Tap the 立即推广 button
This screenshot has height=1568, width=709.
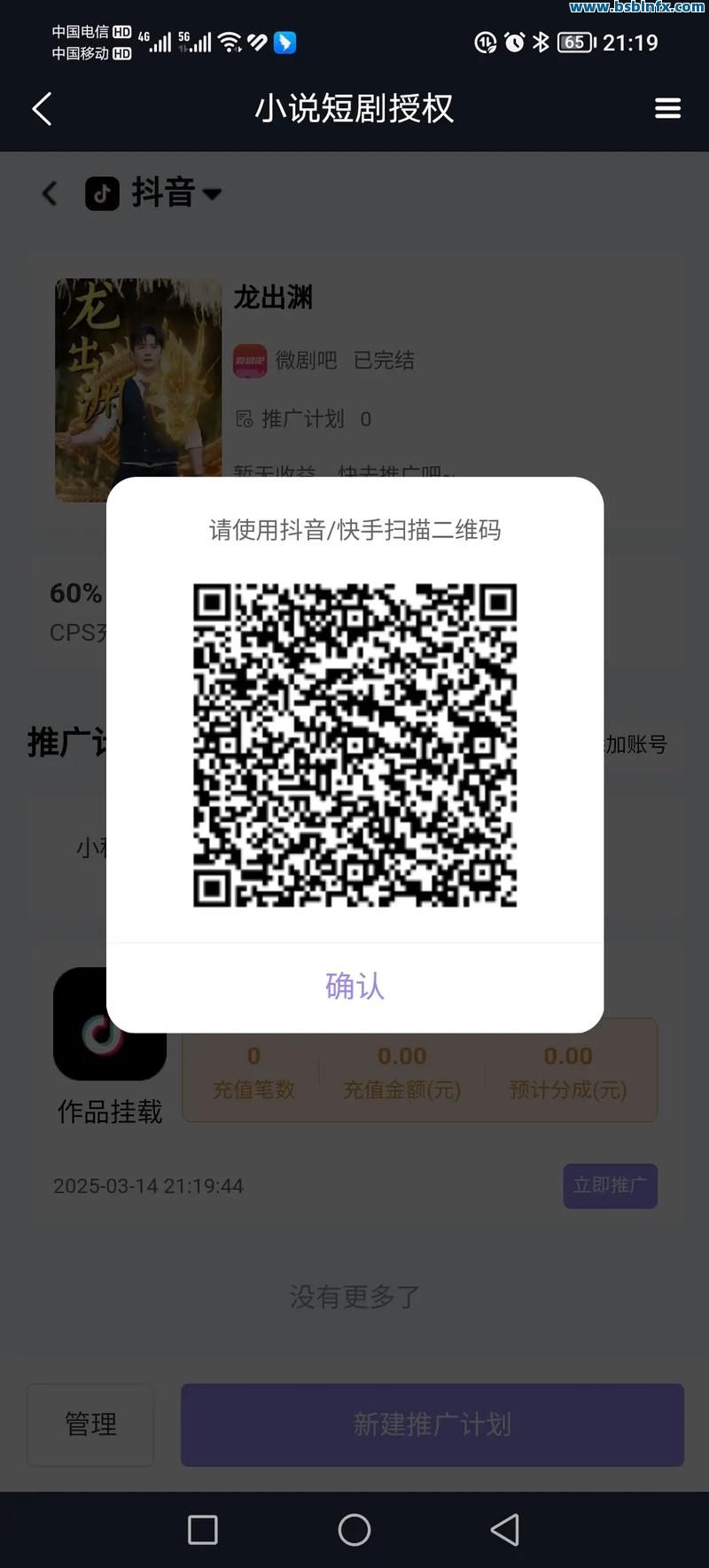(610, 1186)
